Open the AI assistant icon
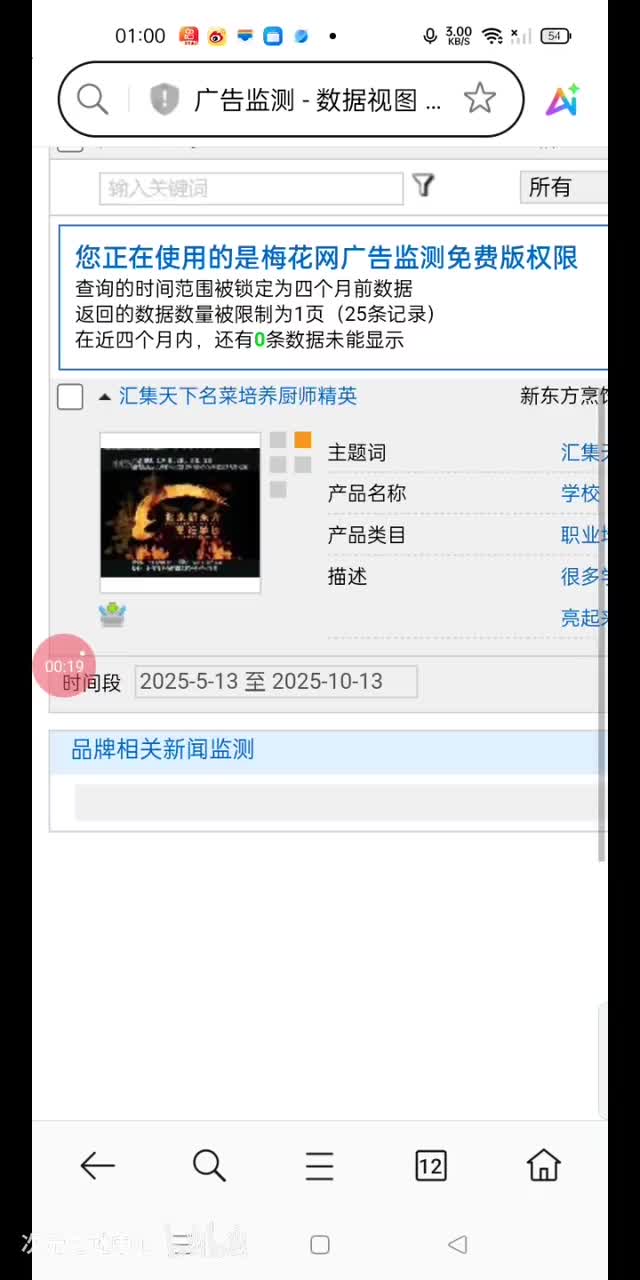The width and height of the screenshot is (640, 1280). pyautogui.click(x=562, y=100)
